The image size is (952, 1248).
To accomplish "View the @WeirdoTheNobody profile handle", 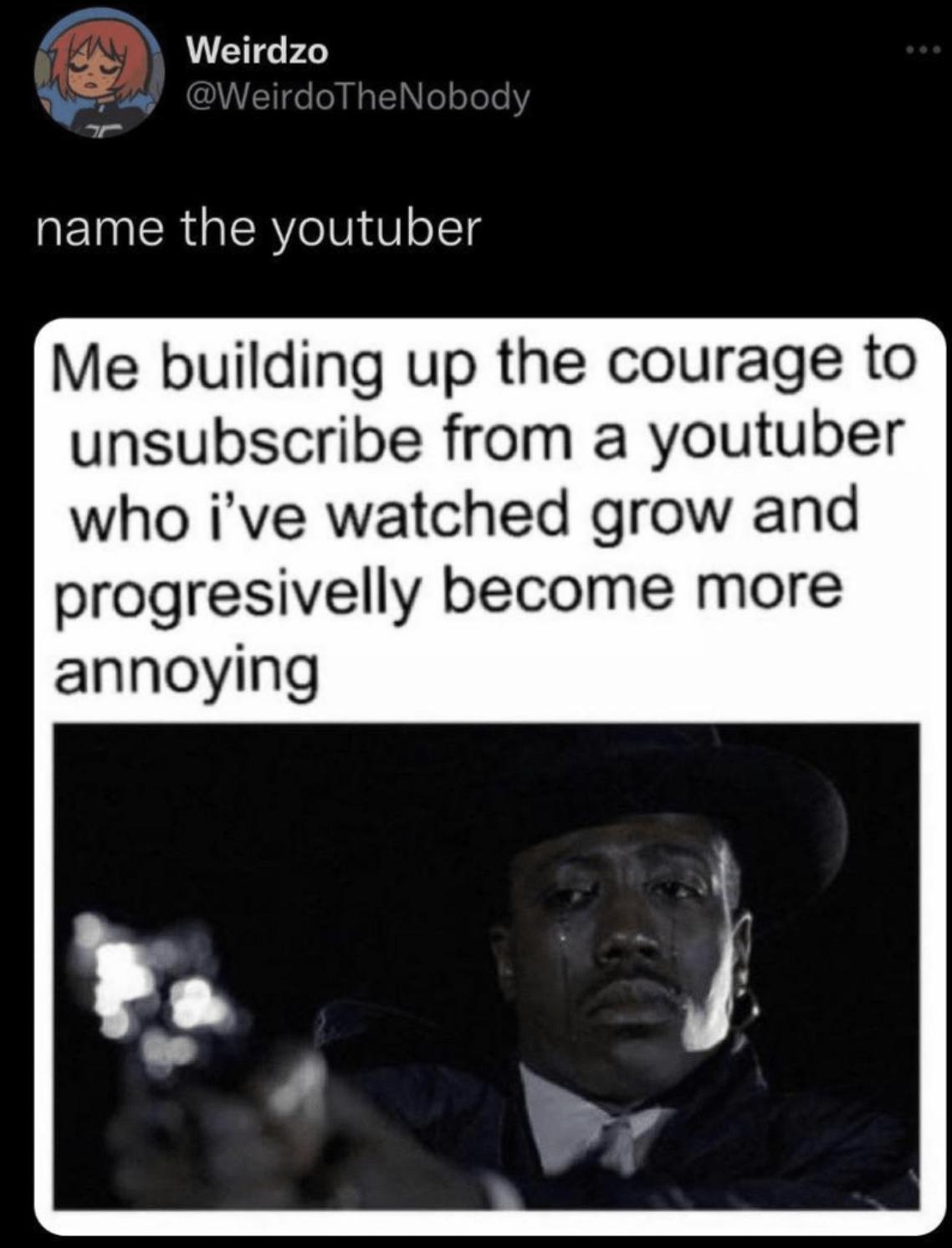I will [x=358, y=98].
